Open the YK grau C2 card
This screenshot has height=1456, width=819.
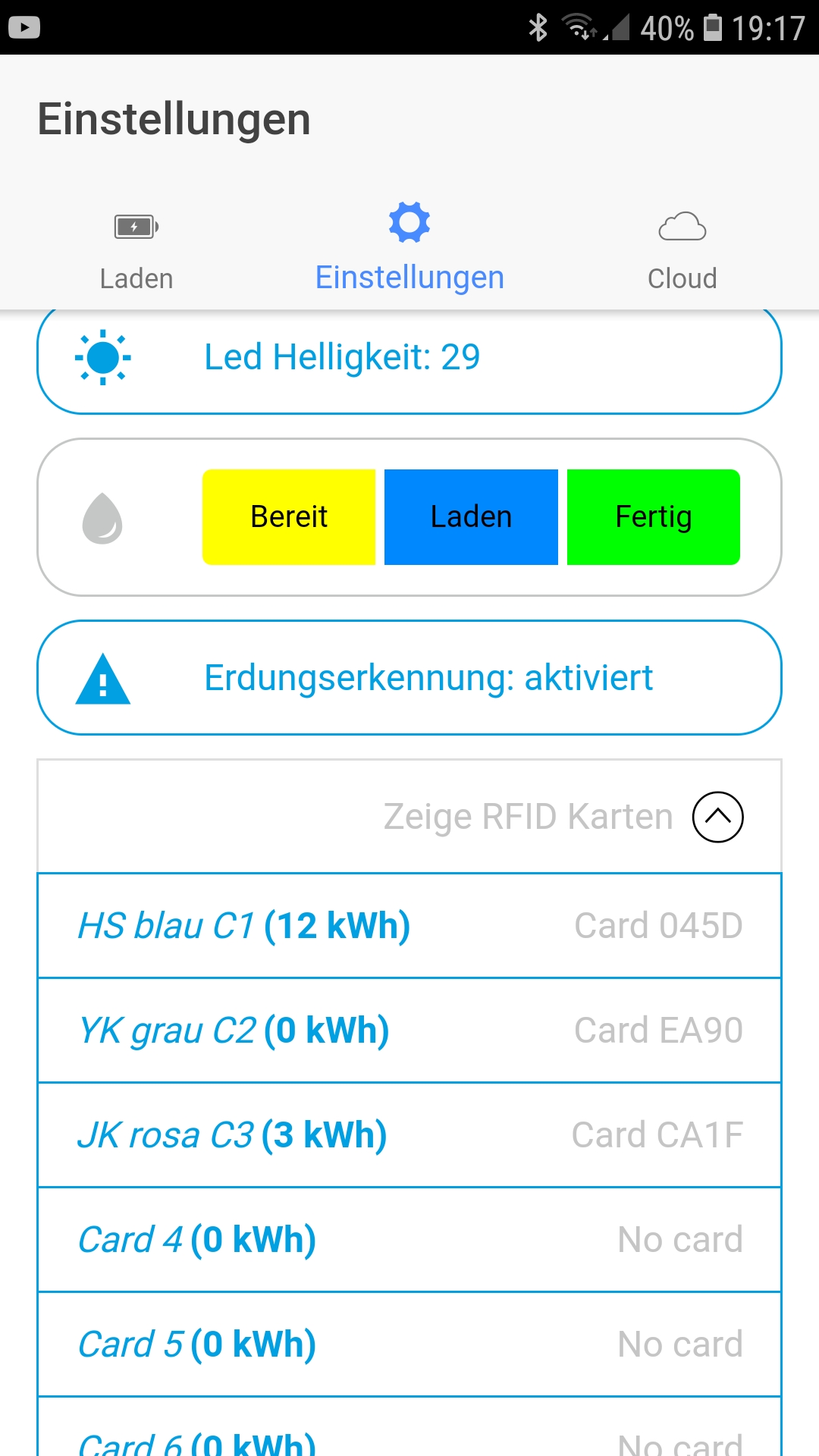pos(409,1031)
